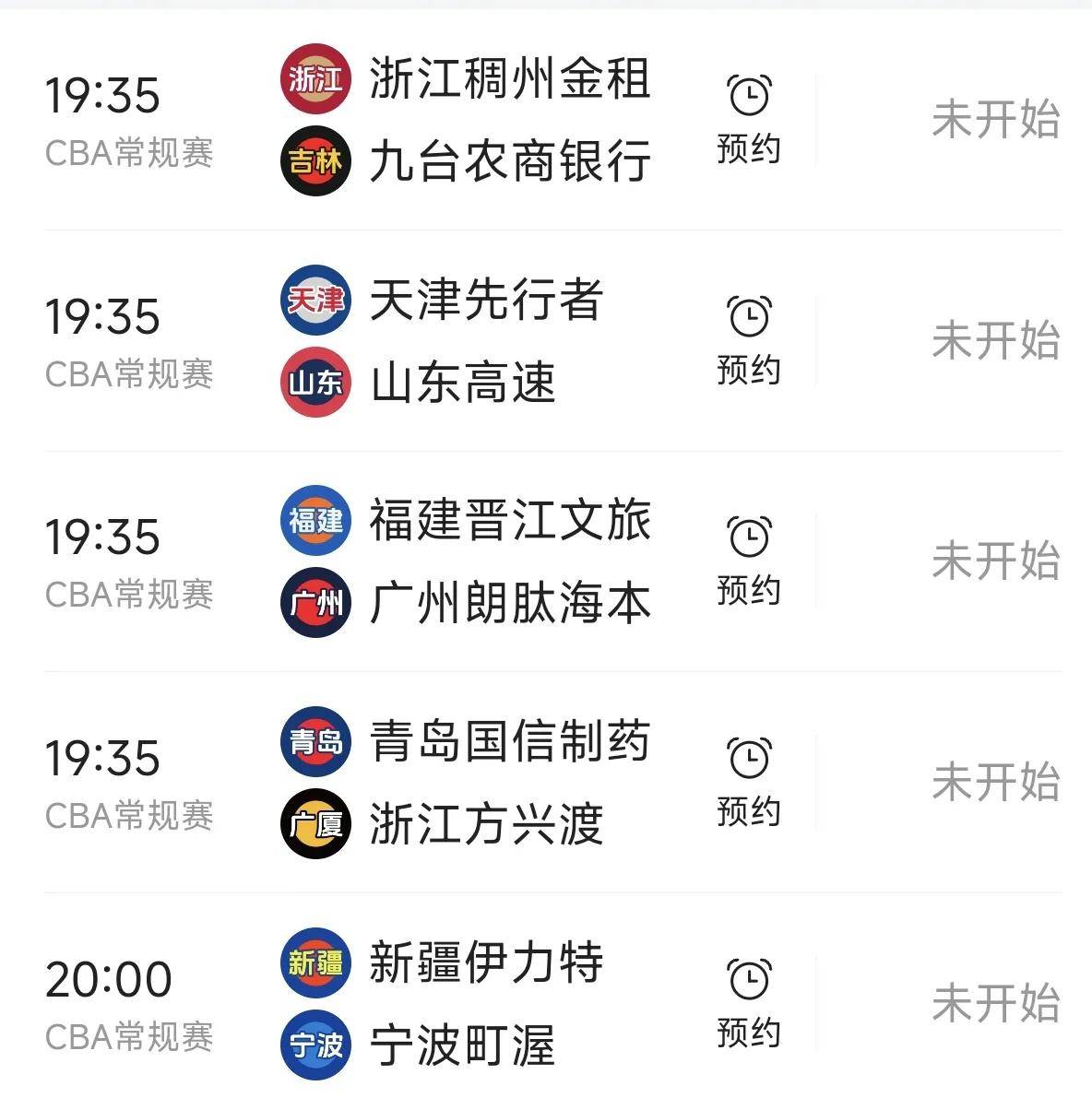Click the 广州 team badge
The width and height of the screenshot is (1092, 1098).
click(x=315, y=602)
